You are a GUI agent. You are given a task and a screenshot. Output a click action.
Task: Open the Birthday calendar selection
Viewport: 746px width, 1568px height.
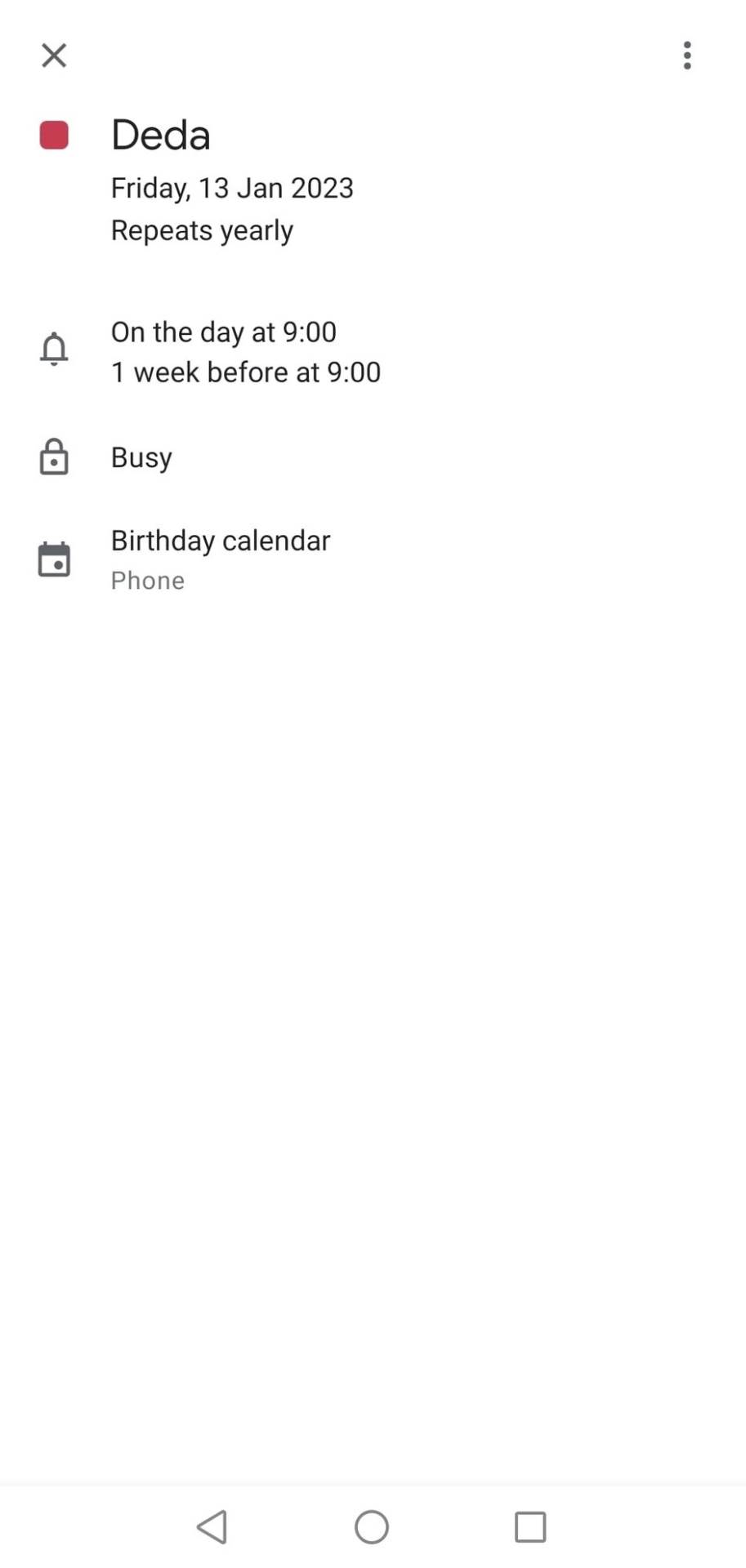coord(221,540)
